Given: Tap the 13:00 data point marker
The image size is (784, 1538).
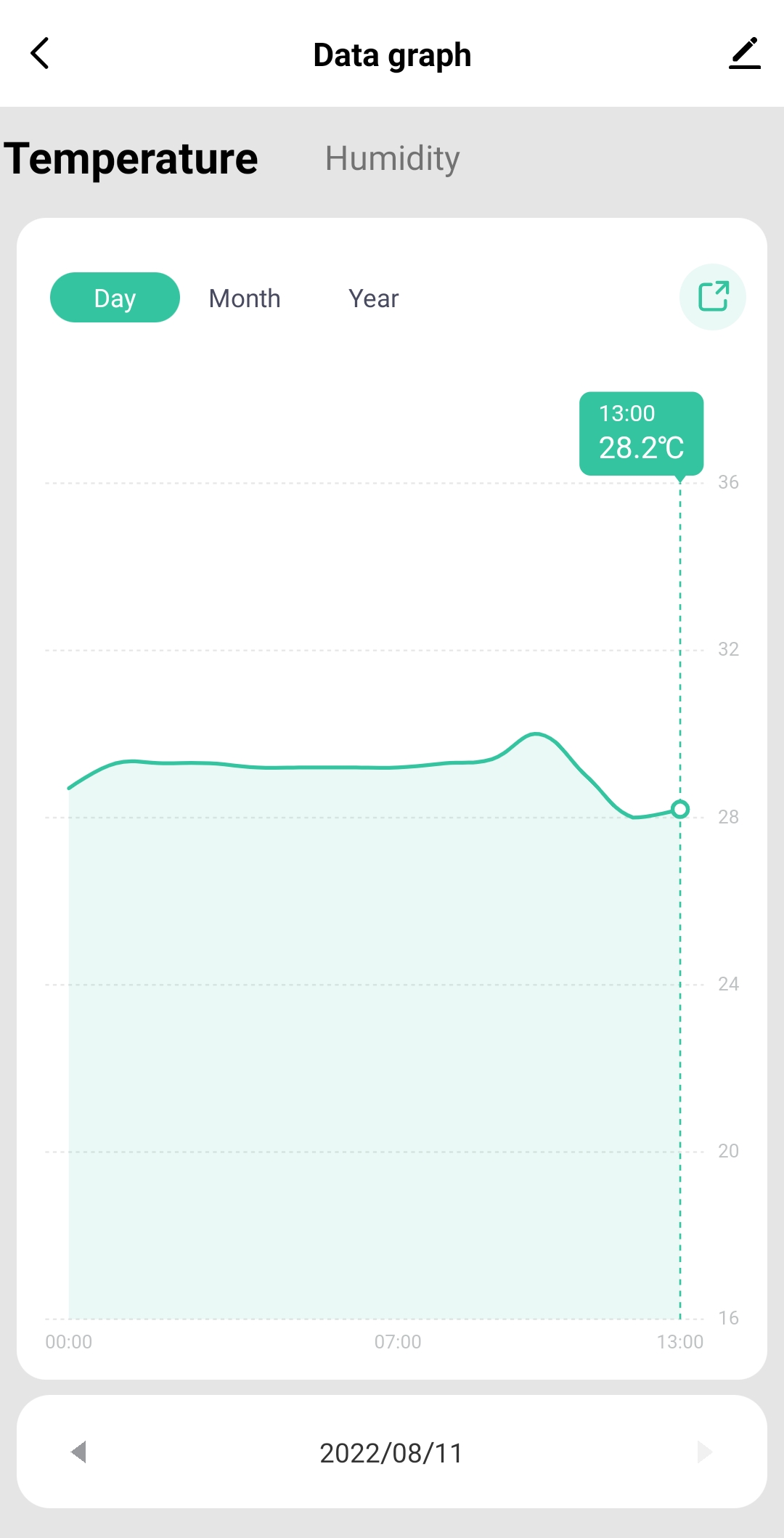Looking at the screenshot, I should [680, 809].
